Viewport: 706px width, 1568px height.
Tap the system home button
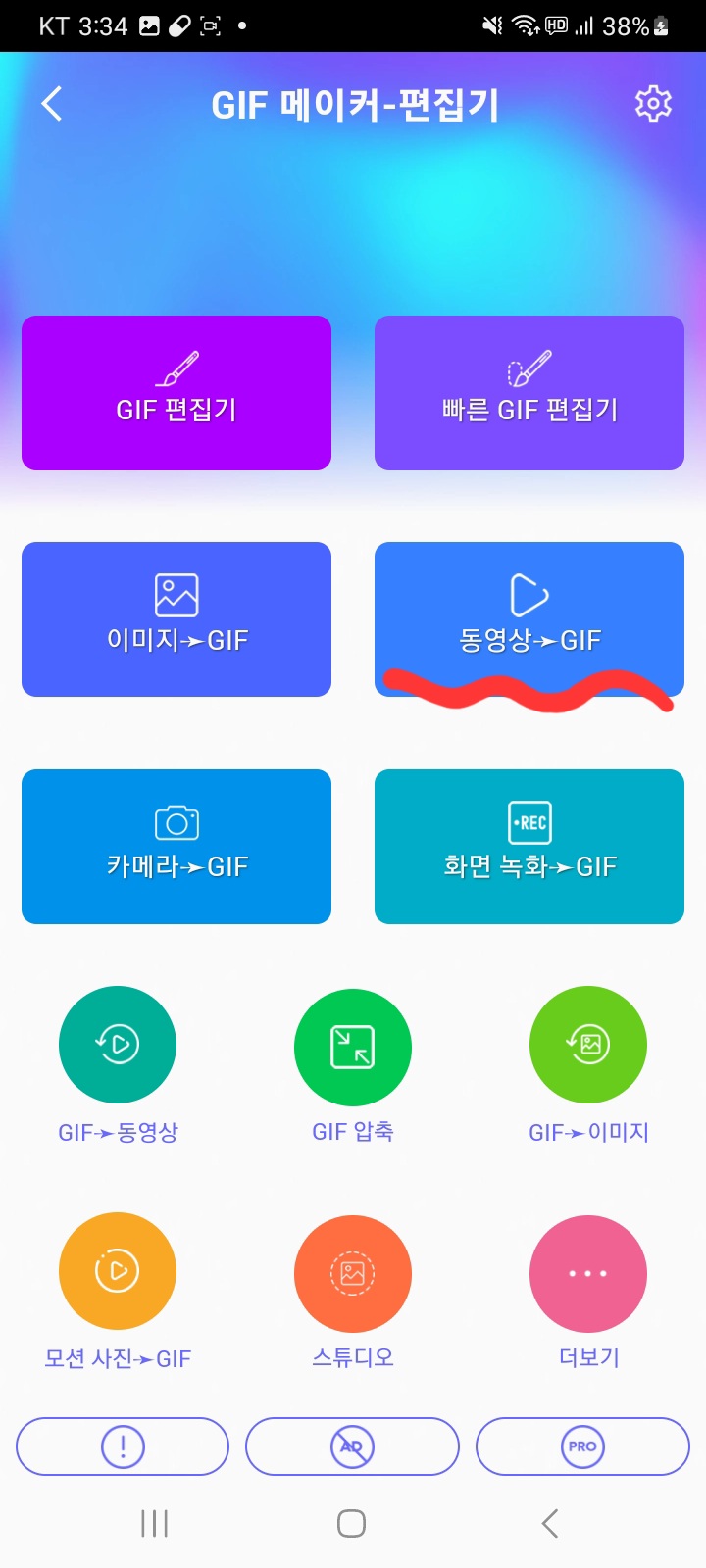coord(351,1523)
